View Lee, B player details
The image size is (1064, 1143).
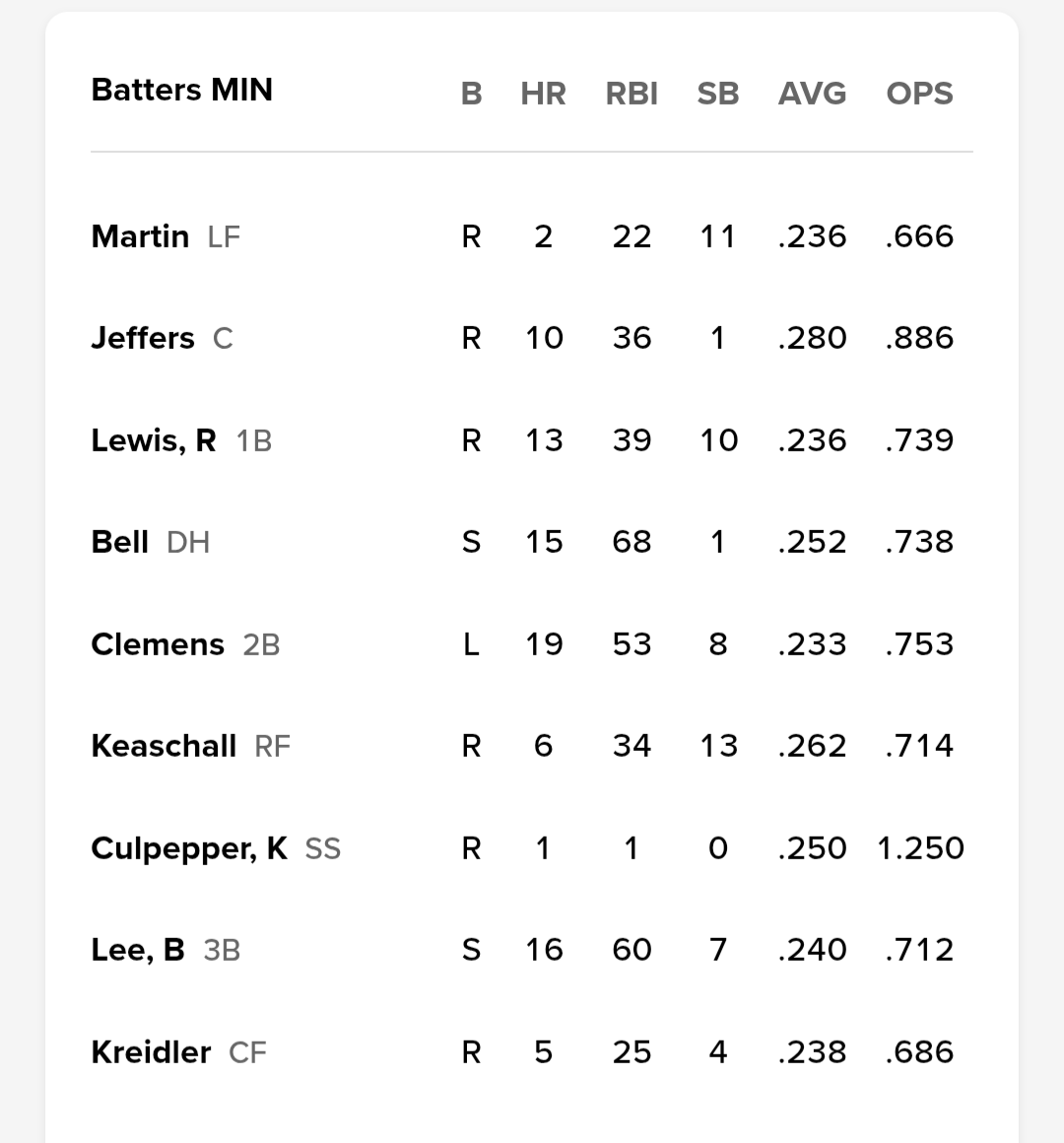(x=531, y=950)
